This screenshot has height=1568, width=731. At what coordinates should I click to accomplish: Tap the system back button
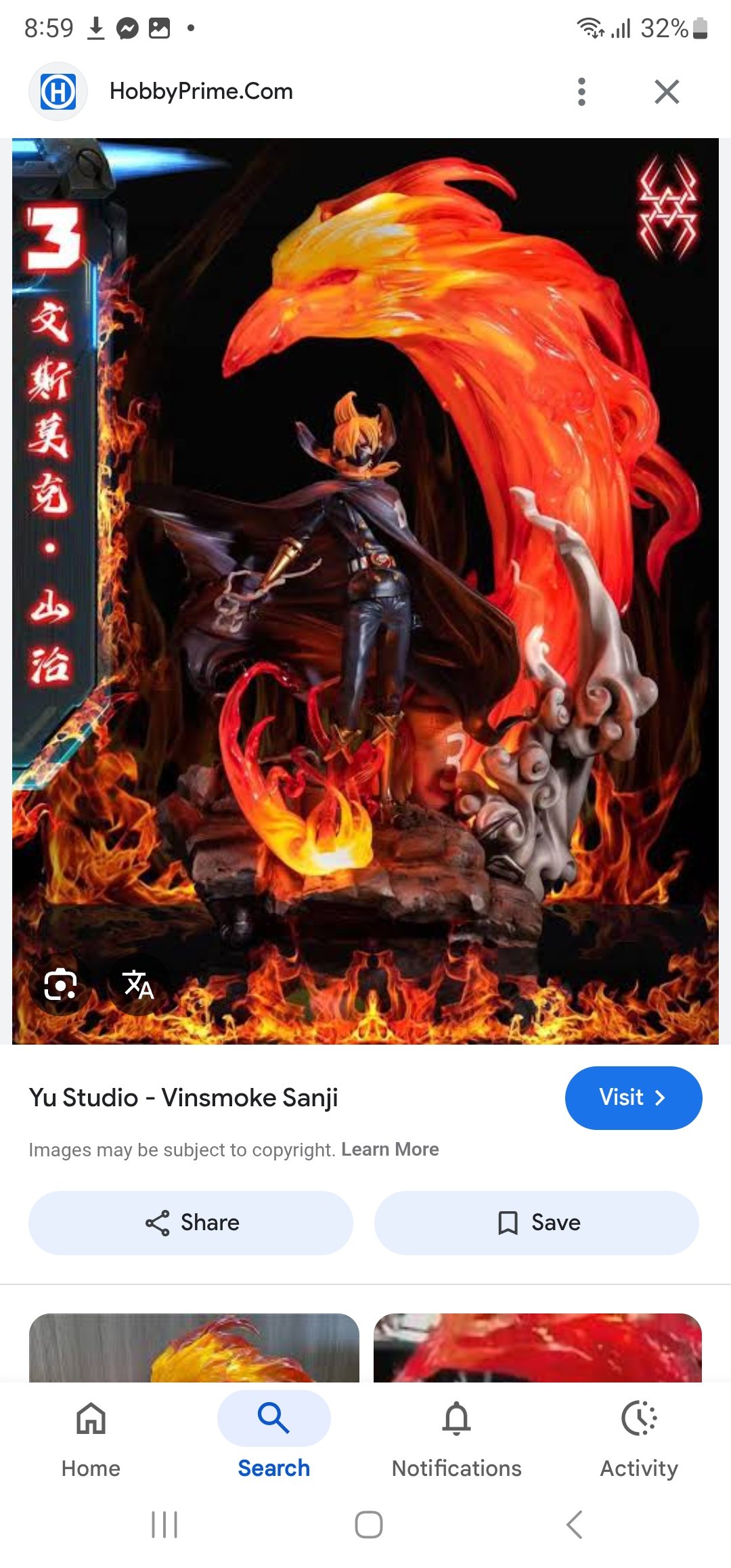tap(574, 1525)
